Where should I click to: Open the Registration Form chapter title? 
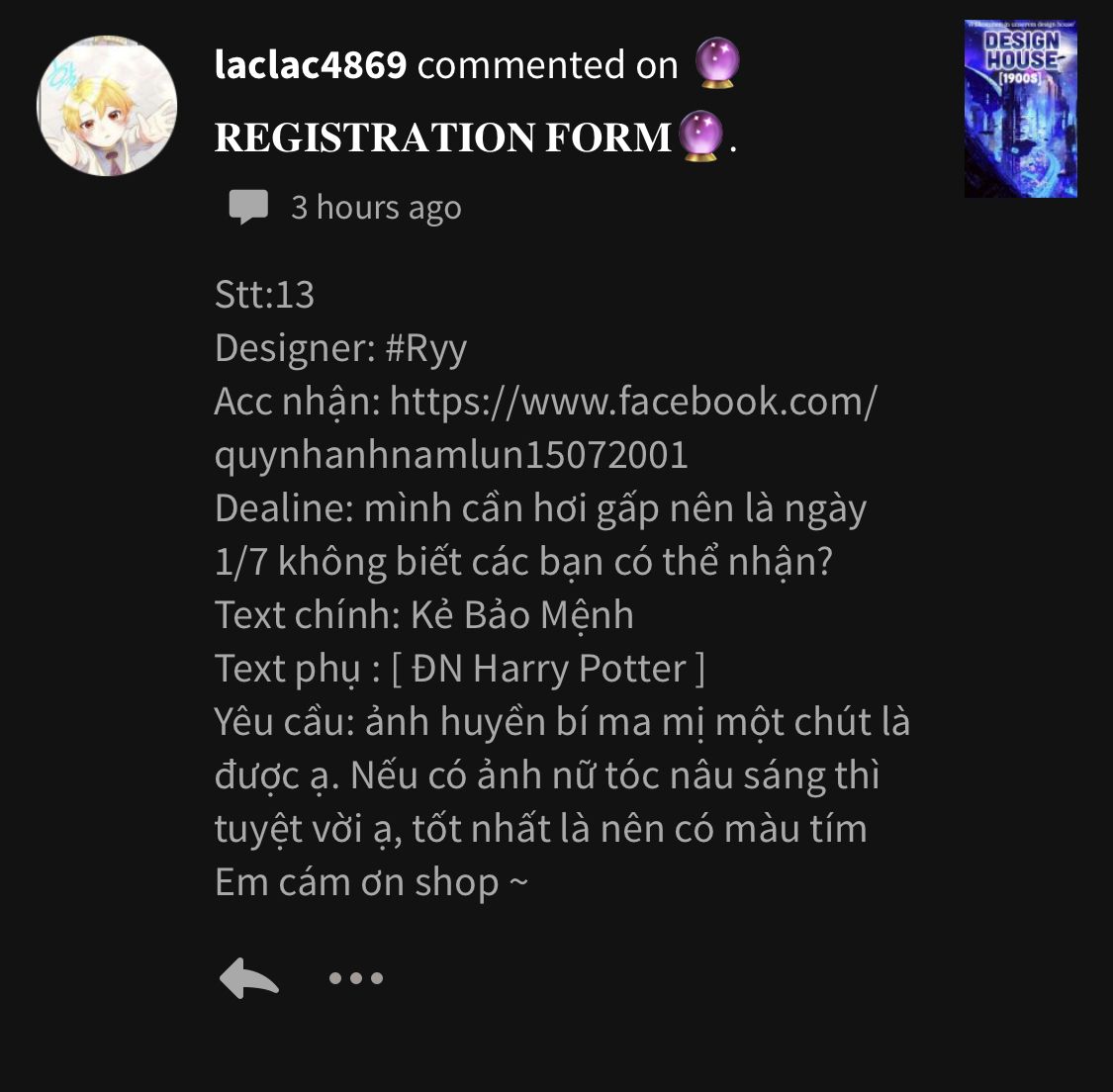[x=443, y=138]
